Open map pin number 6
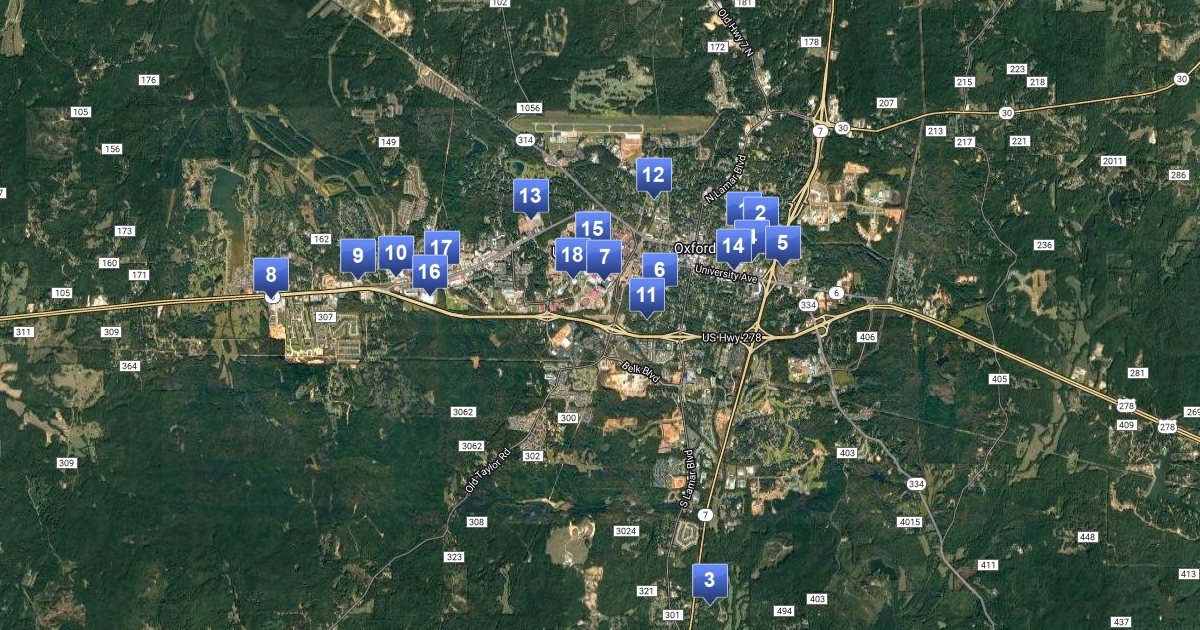1200x630 pixels. pos(660,269)
